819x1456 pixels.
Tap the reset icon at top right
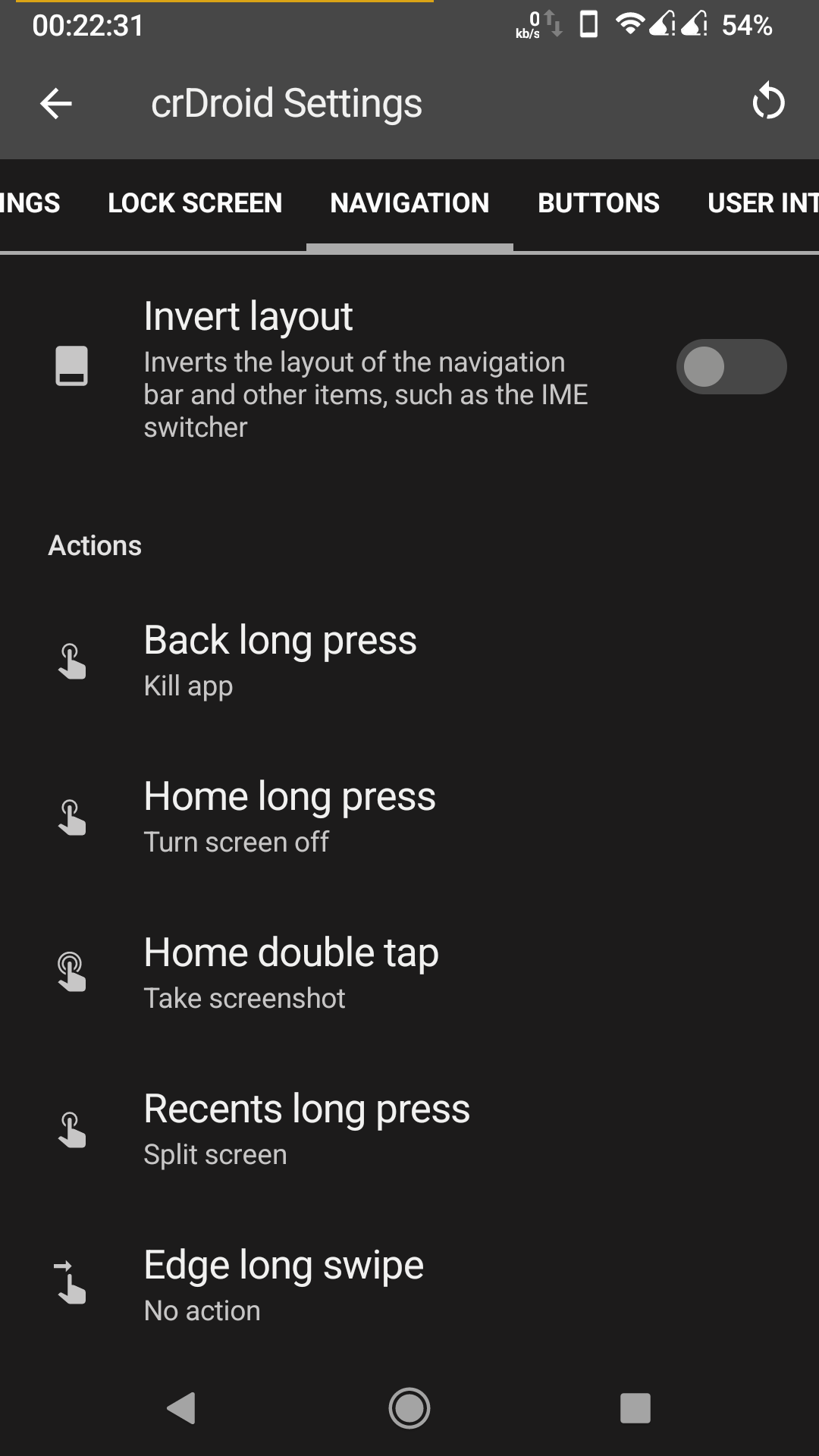click(769, 102)
